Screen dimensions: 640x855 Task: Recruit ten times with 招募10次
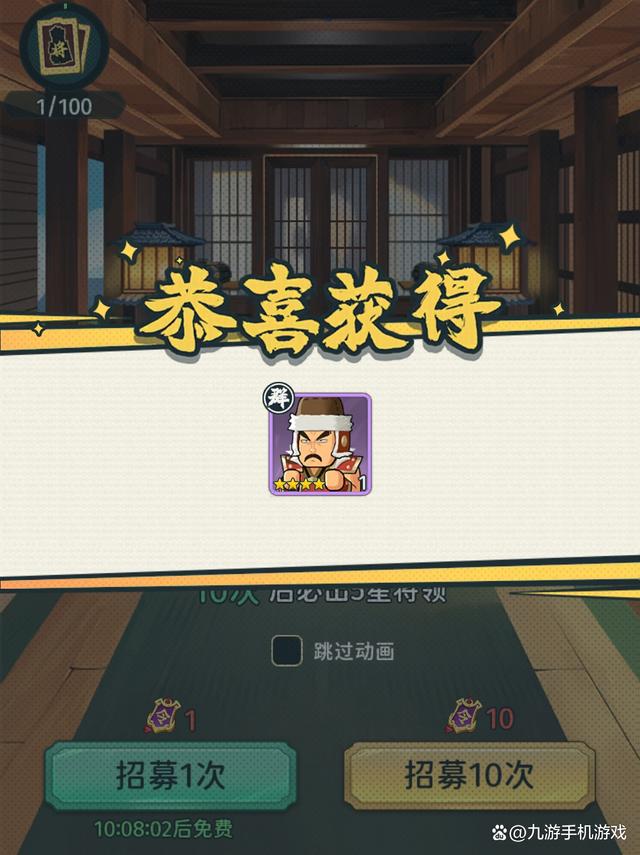pos(469,774)
